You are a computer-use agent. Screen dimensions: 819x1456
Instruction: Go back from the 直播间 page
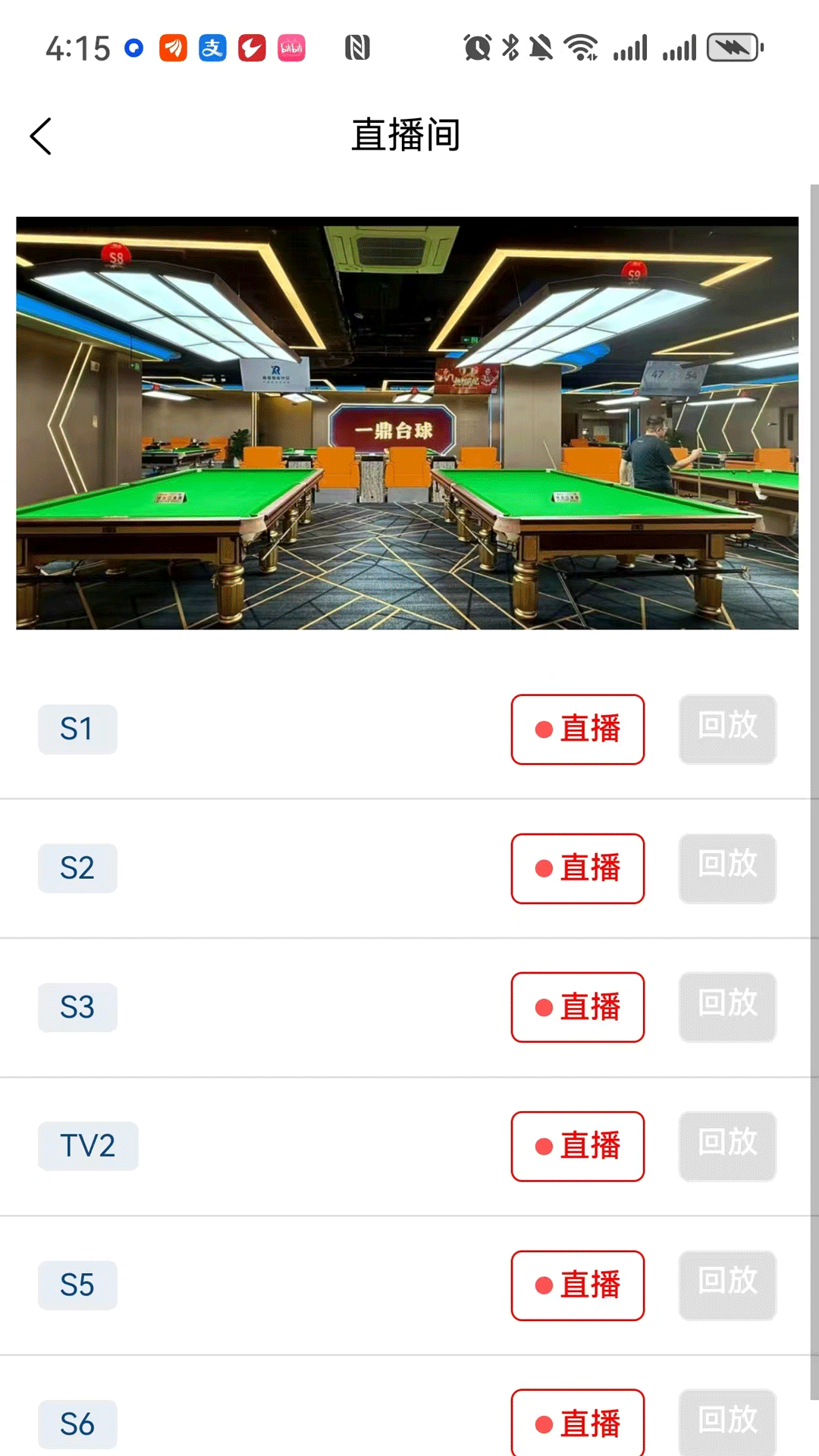41,136
